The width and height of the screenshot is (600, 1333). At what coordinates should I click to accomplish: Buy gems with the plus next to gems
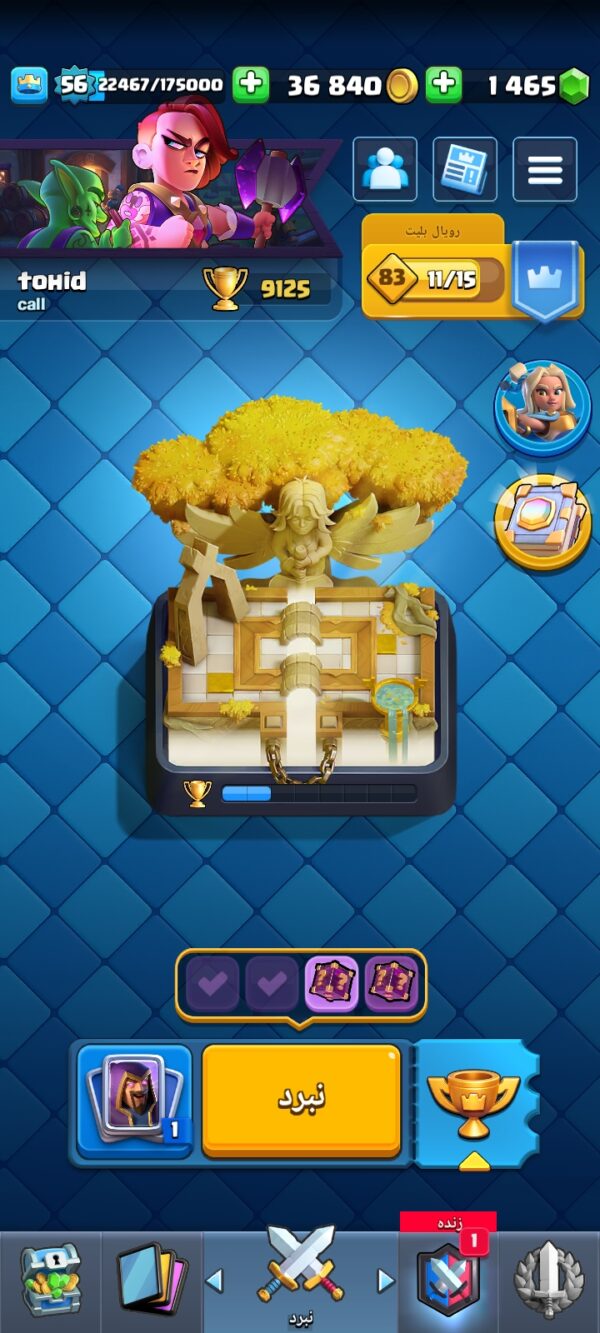[444, 85]
